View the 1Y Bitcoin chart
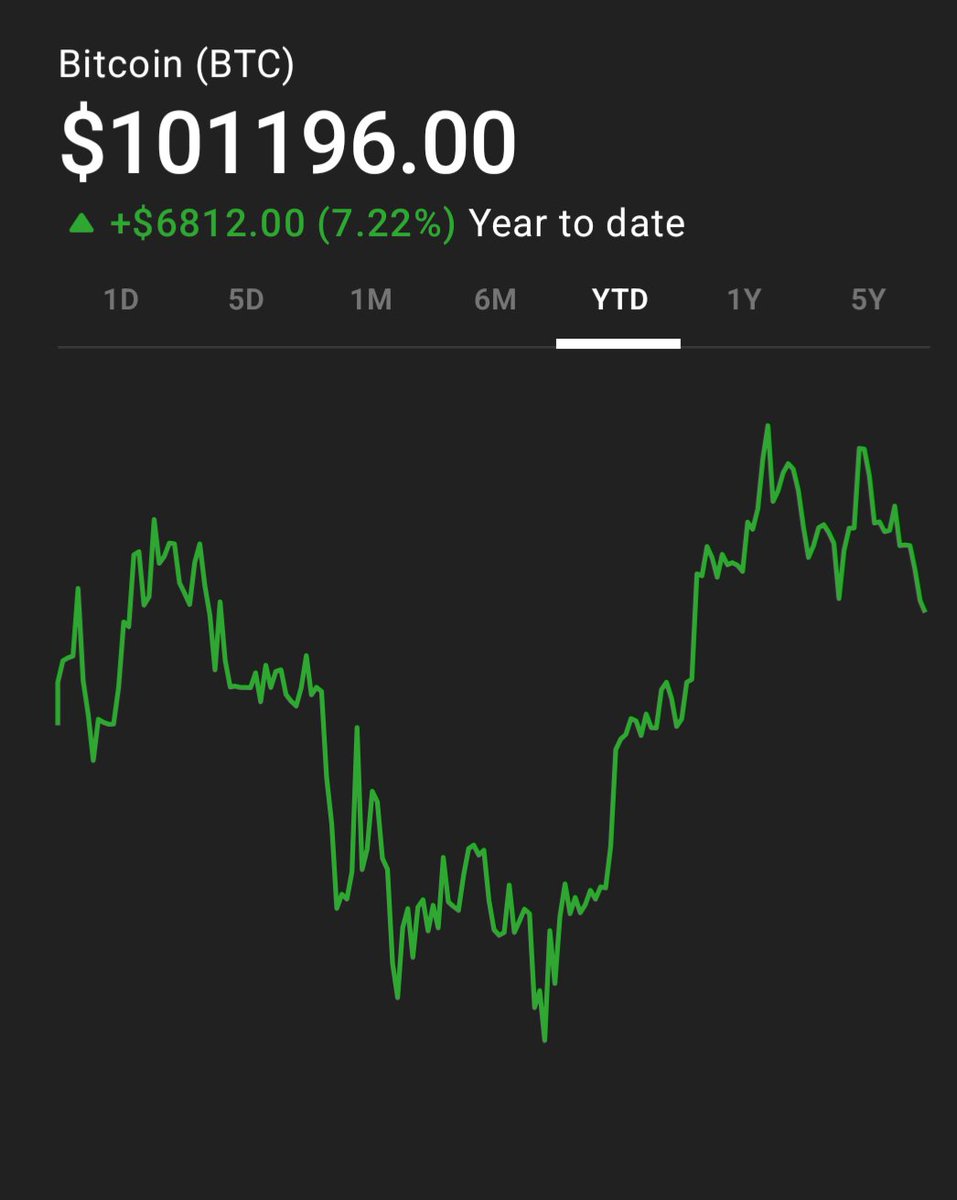Image resolution: width=957 pixels, height=1200 pixels. [x=744, y=300]
